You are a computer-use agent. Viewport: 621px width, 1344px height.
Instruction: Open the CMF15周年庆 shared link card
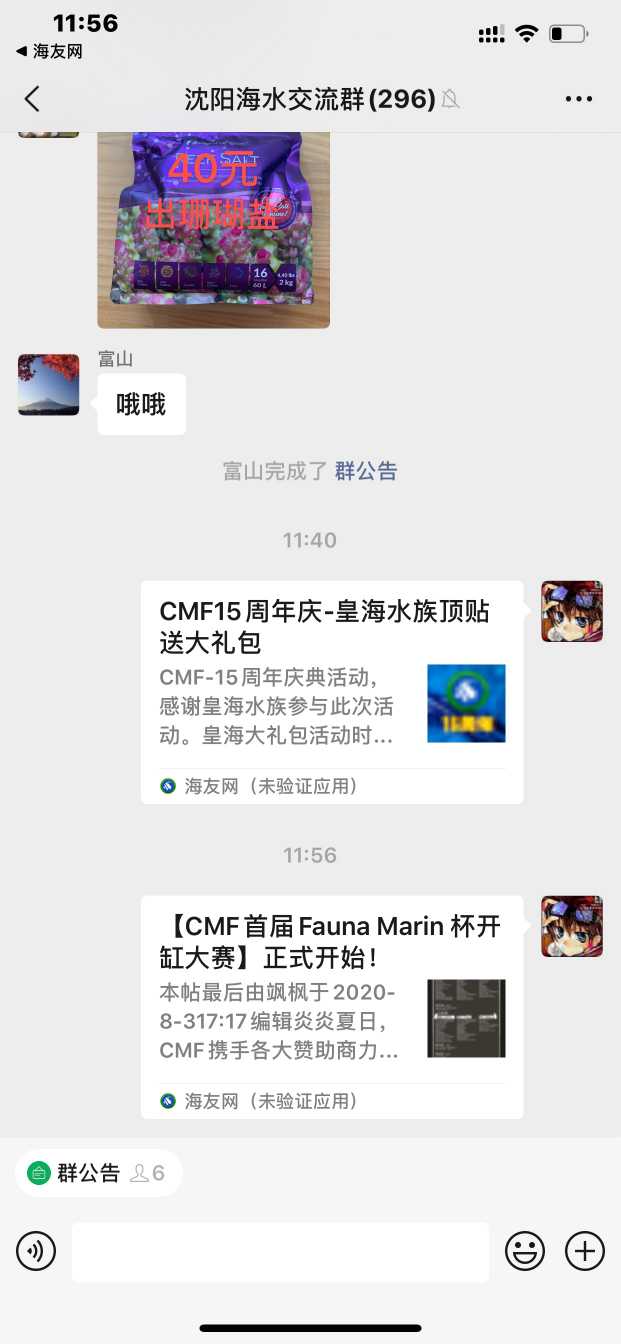click(x=332, y=692)
